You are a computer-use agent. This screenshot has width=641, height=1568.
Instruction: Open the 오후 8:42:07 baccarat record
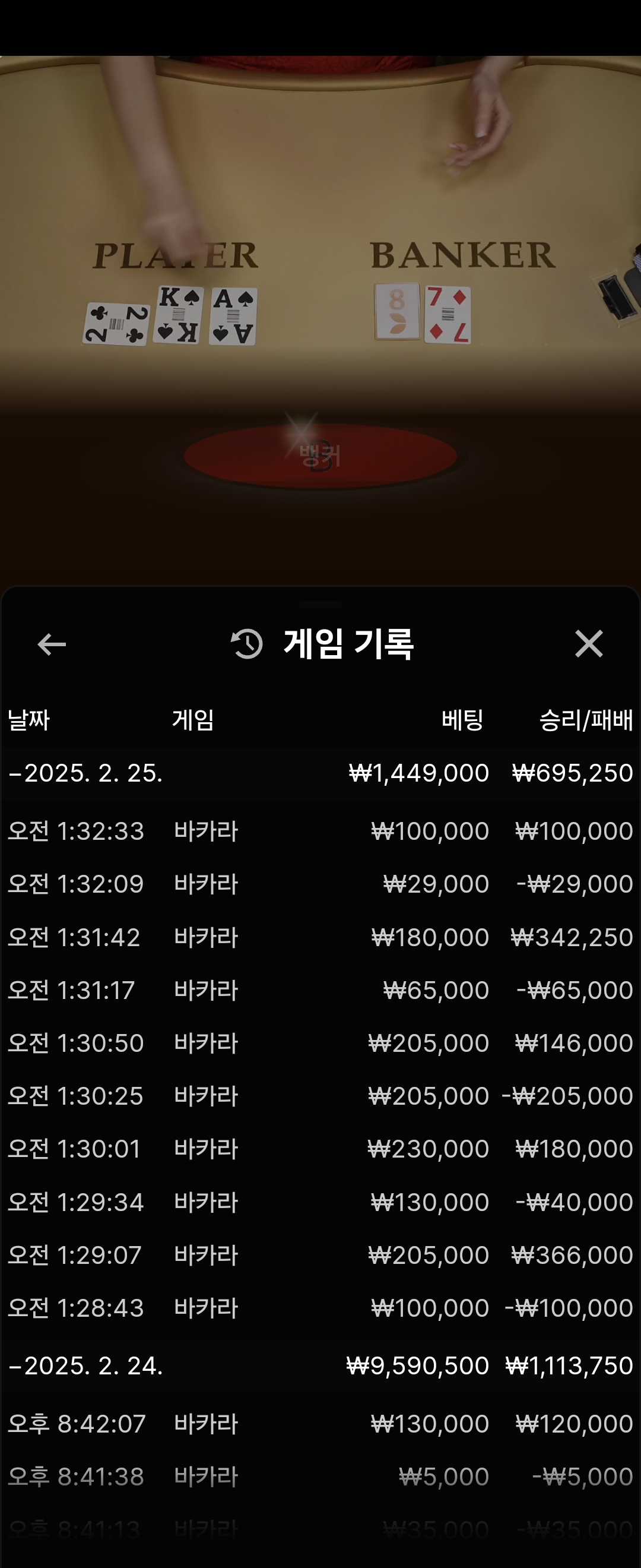320,1424
